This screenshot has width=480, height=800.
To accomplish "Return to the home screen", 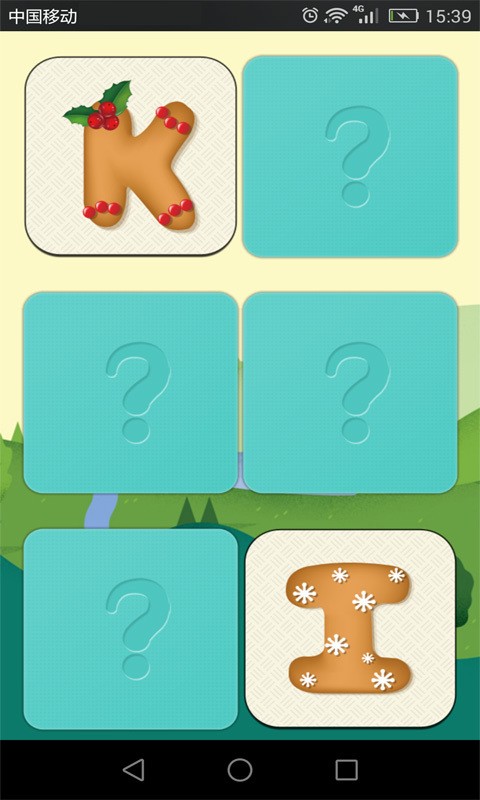I will [240, 769].
